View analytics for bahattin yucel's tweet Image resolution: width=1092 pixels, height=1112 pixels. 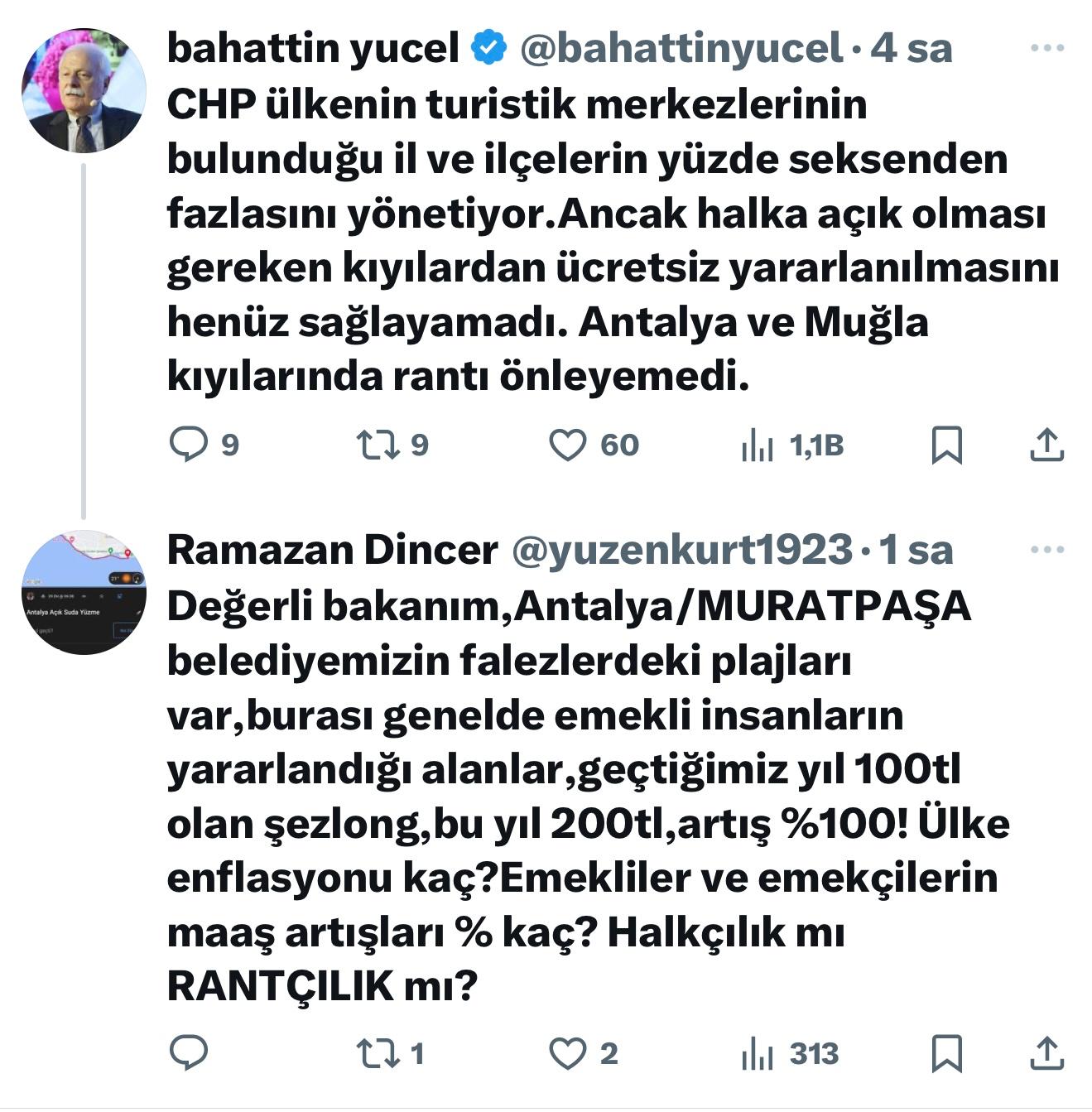click(x=758, y=446)
